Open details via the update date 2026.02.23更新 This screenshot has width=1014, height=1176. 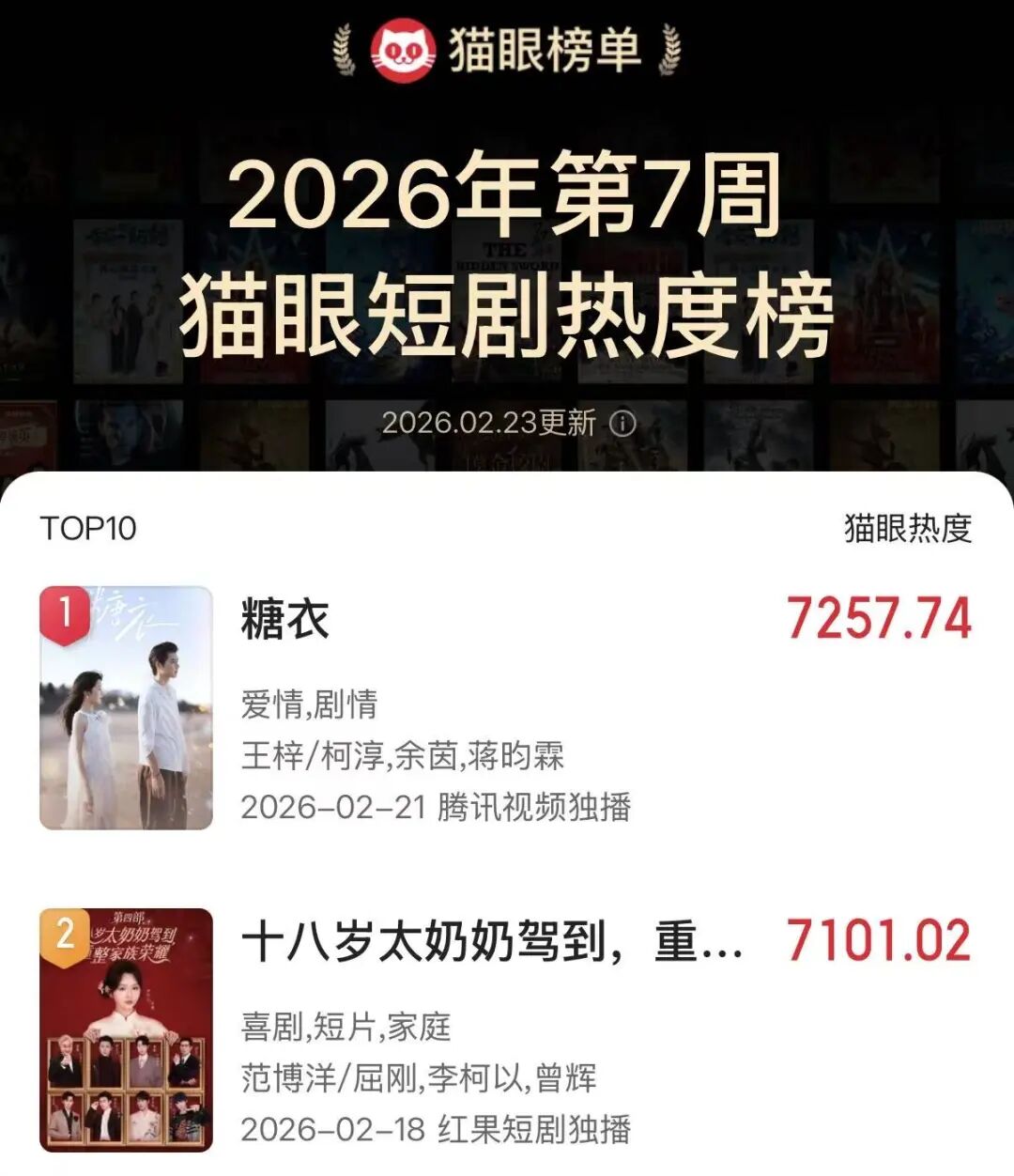[x=493, y=423]
